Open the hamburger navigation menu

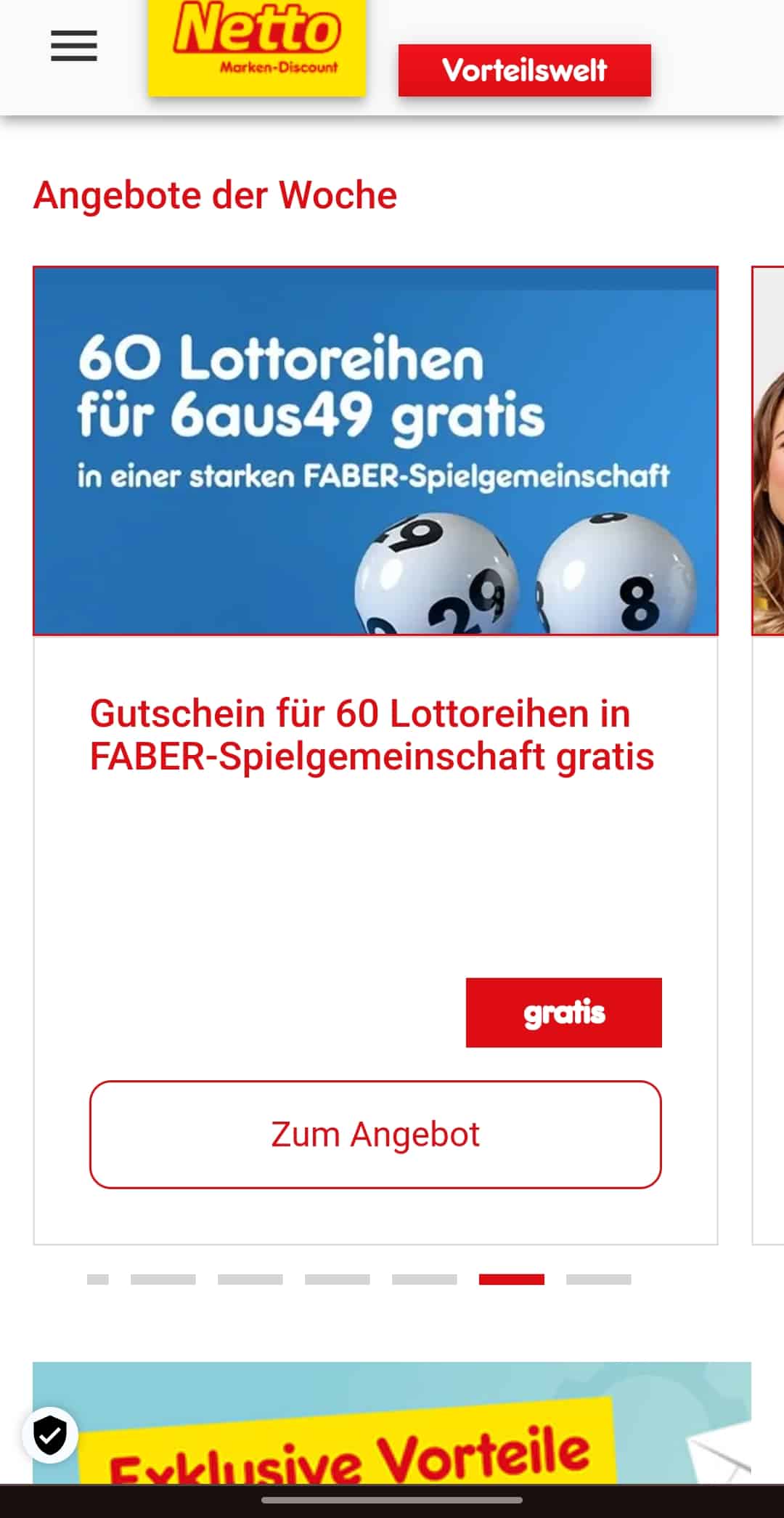coord(73,46)
